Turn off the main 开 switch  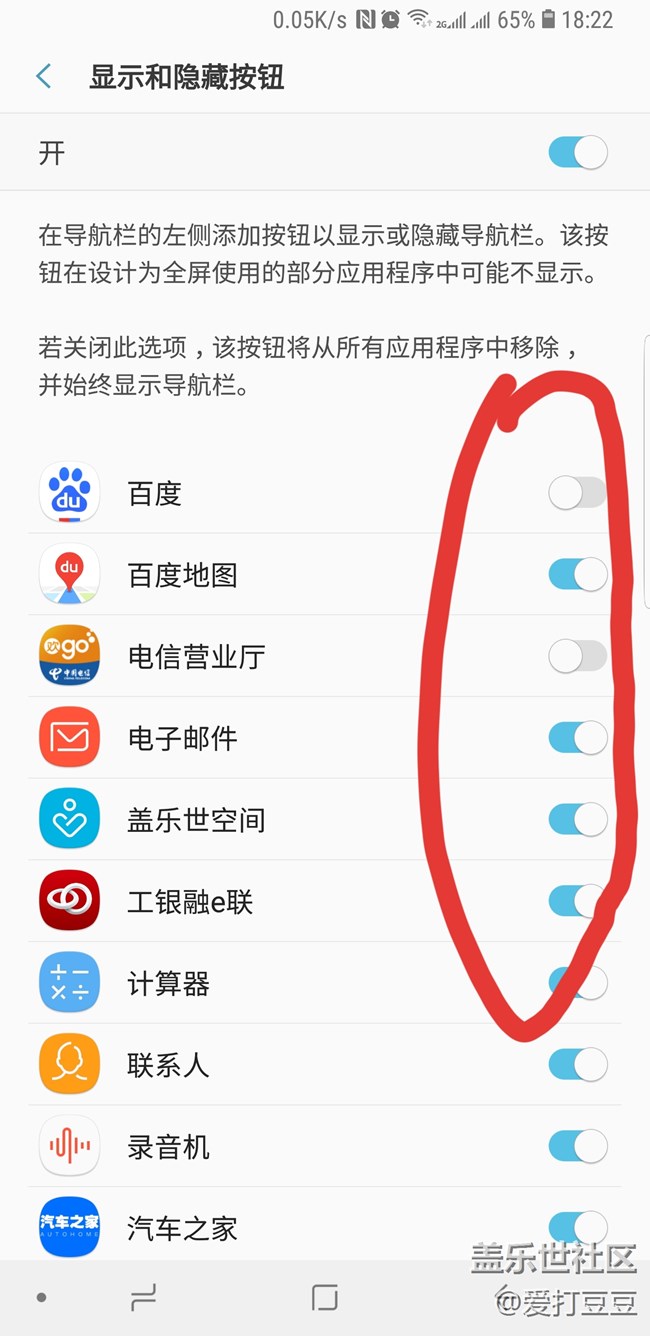tap(577, 153)
